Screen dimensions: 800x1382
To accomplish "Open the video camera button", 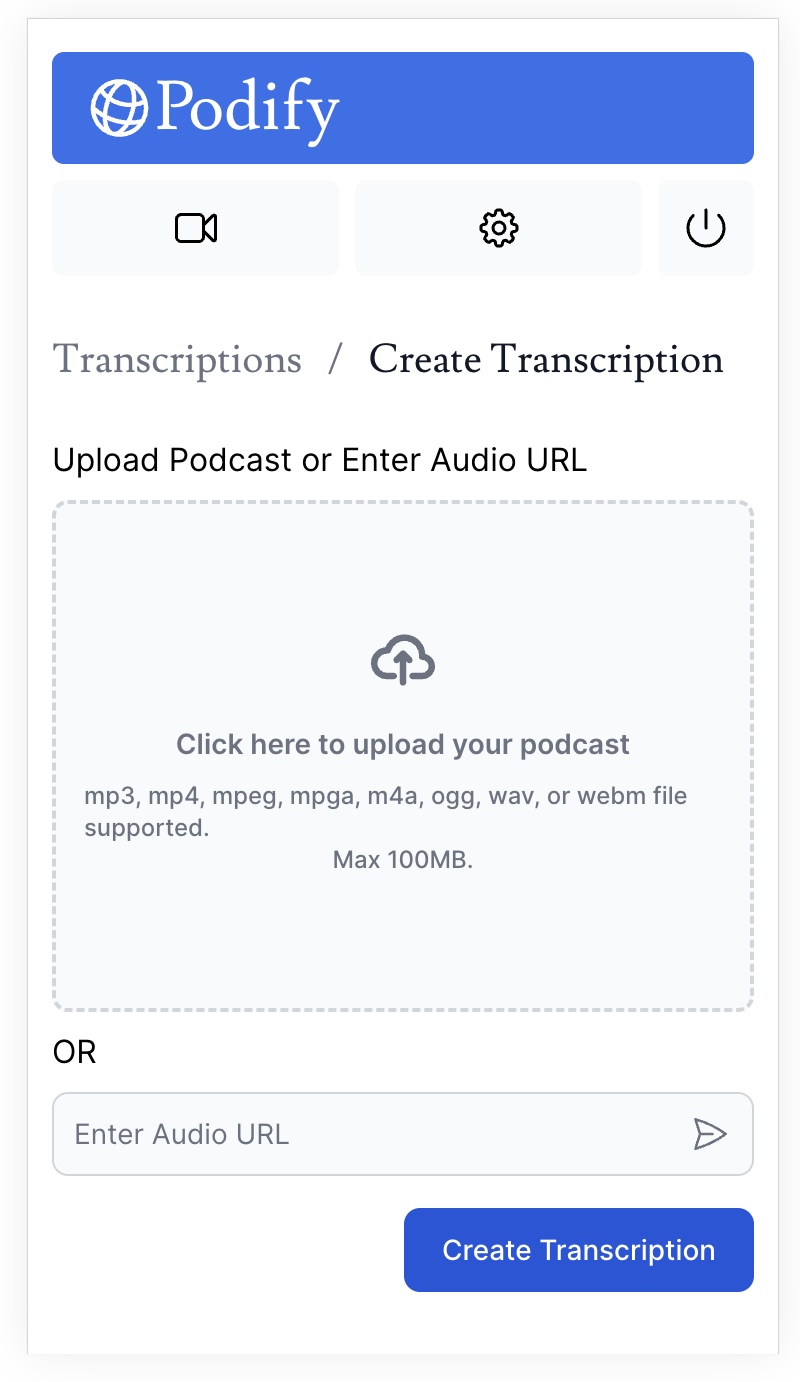I will pyautogui.click(x=196, y=228).
